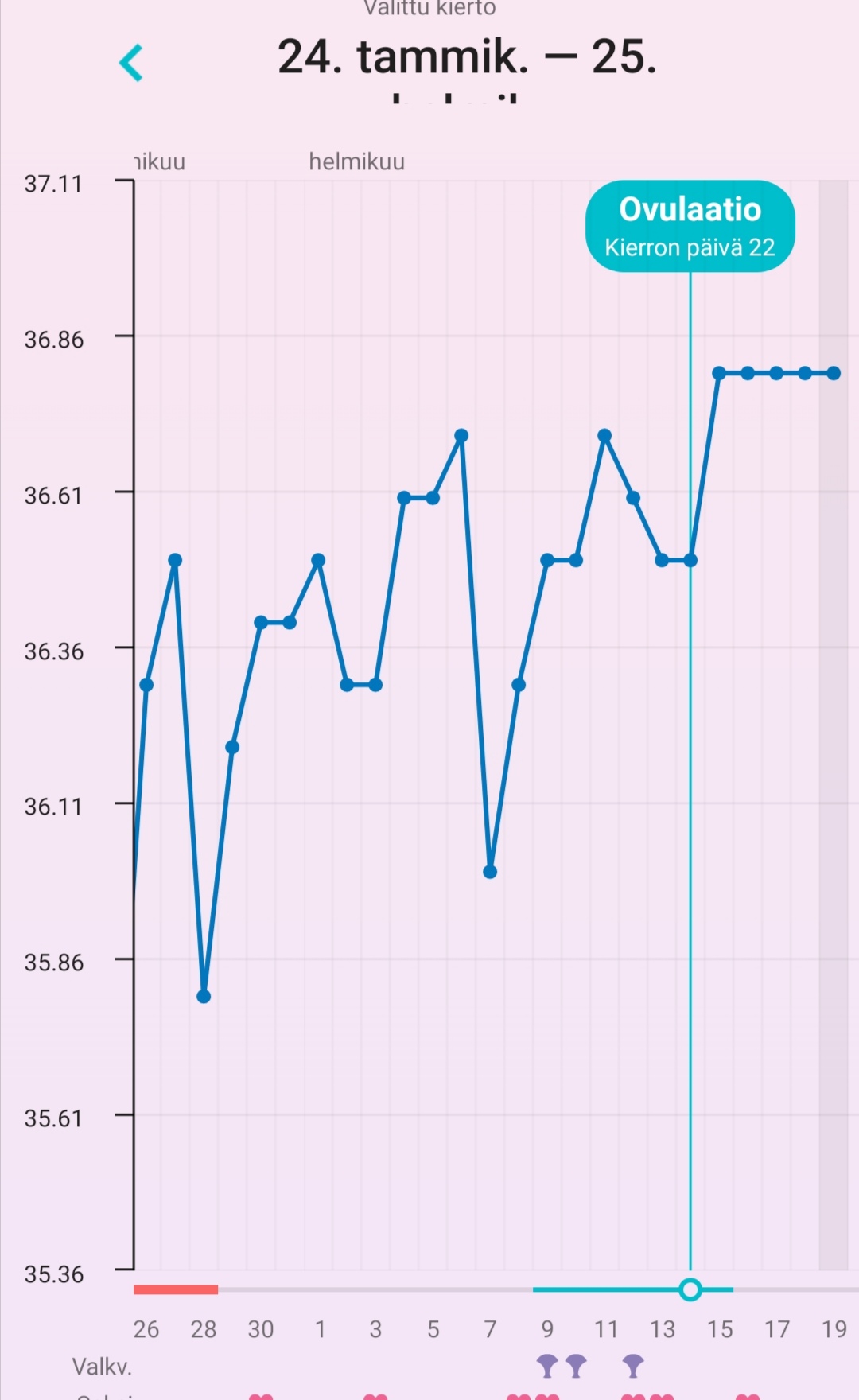859x1400 pixels.
Task: Go to the previous cycle with back arrow
Action: 130,63
